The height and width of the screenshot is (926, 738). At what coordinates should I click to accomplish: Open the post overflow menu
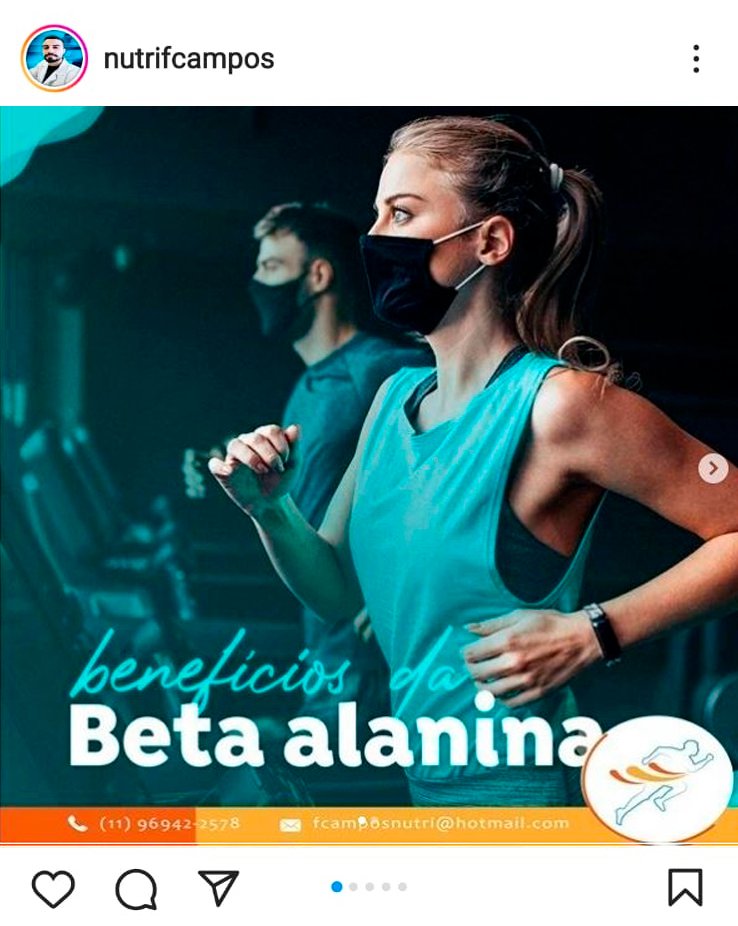[696, 59]
